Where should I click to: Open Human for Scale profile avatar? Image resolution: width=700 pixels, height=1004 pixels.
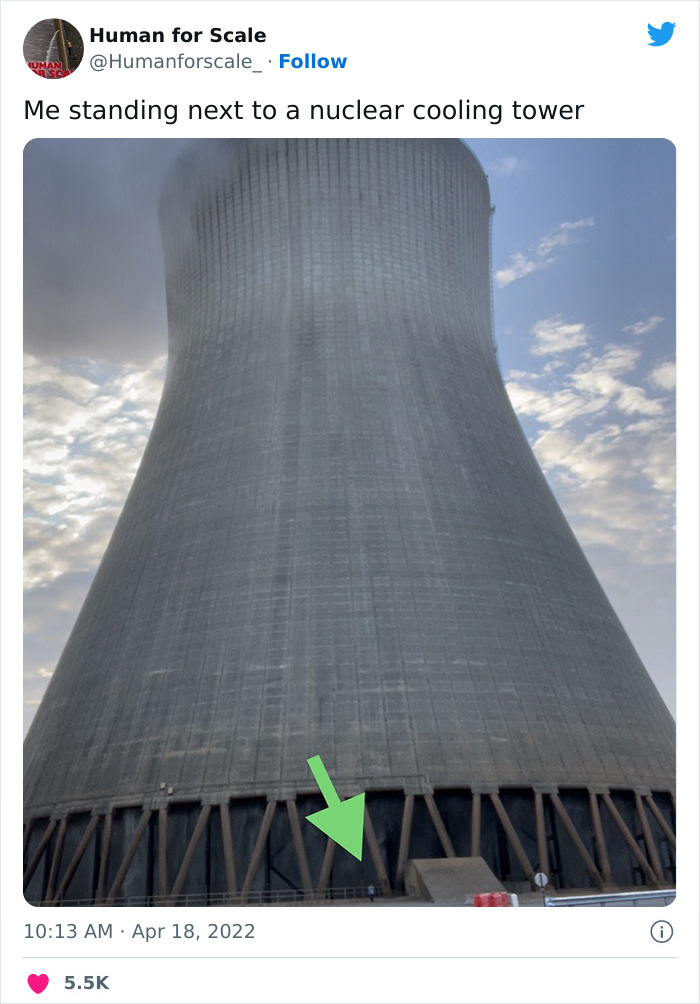(53, 48)
